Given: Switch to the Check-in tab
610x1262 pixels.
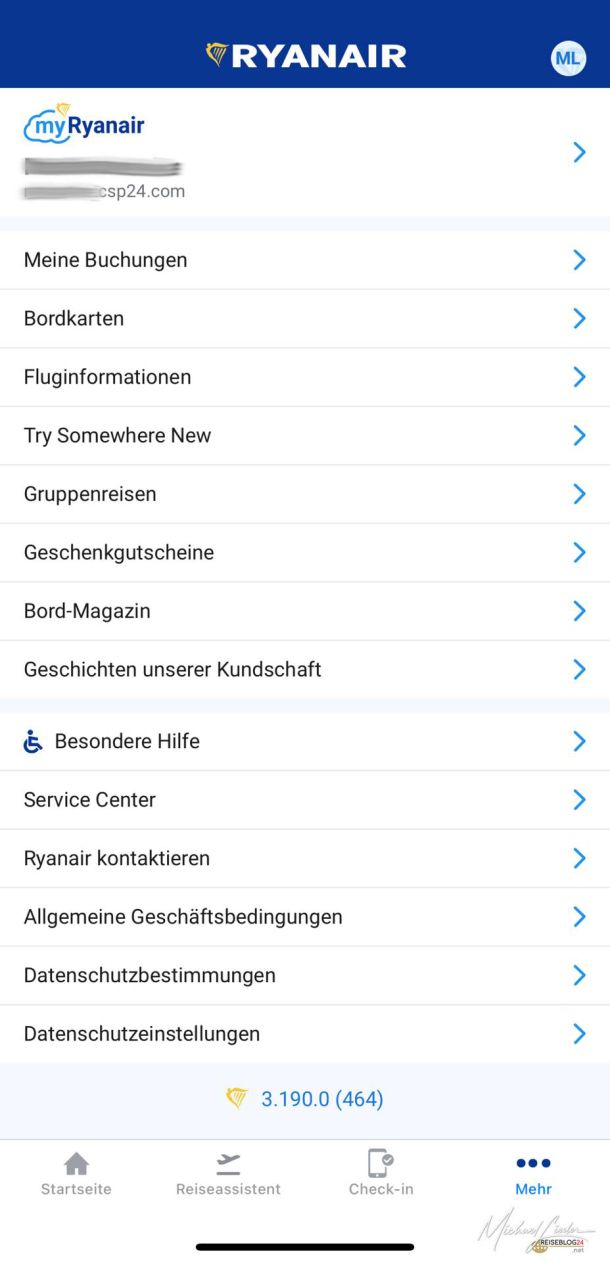Looking at the screenshot, I should 381,1174.
